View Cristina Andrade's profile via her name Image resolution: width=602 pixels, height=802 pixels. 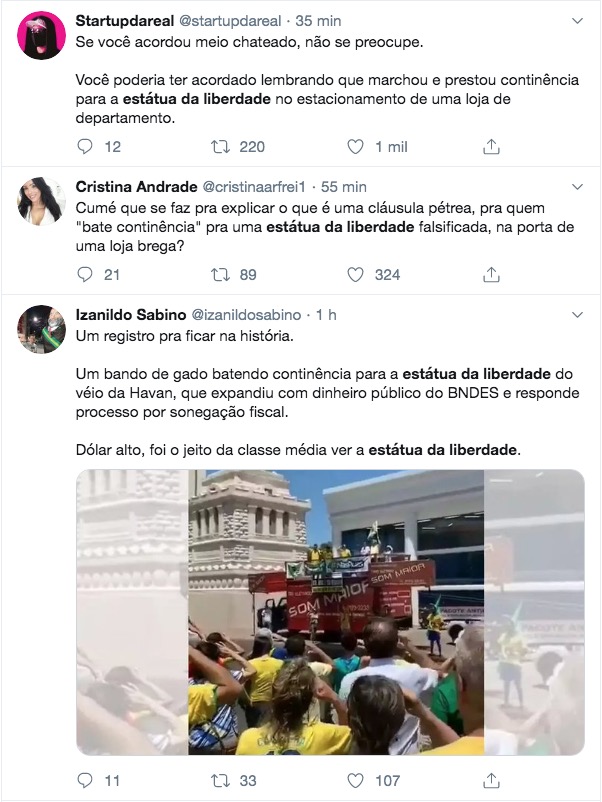point(136,186)
